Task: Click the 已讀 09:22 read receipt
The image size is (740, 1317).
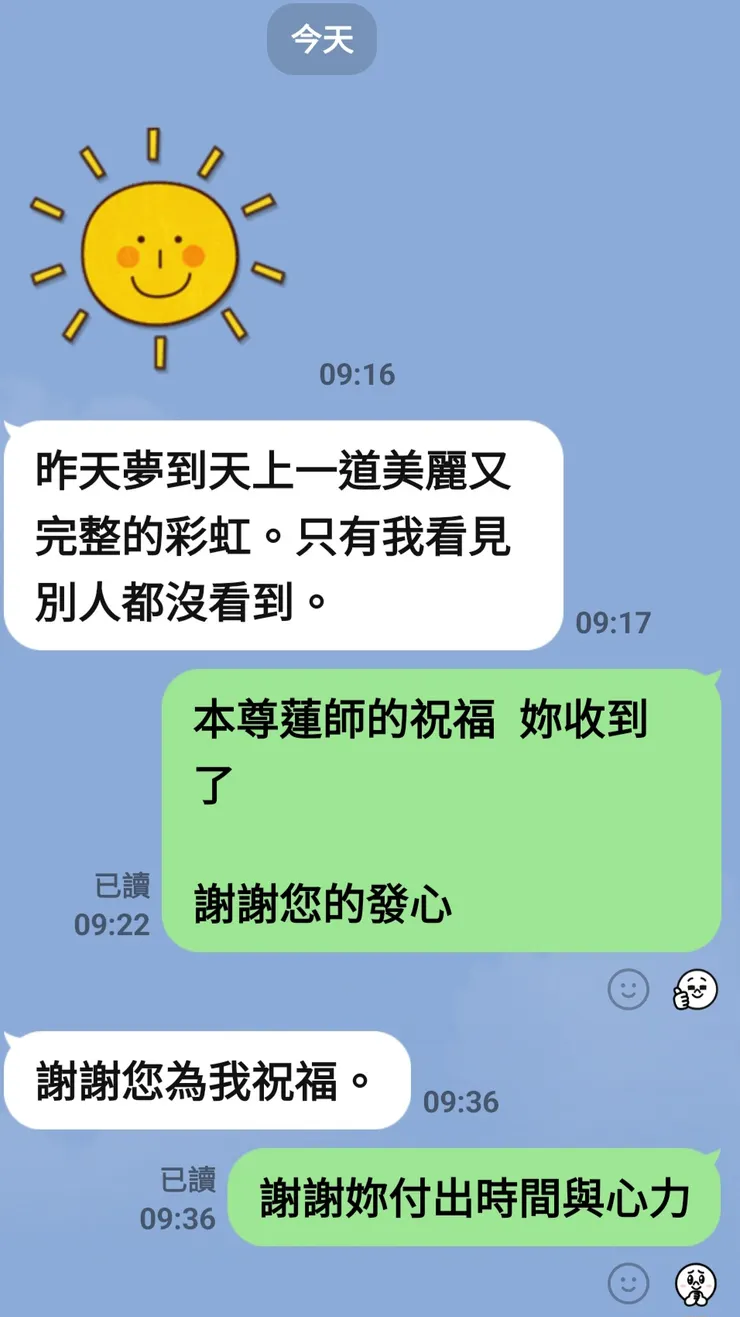Action: (120, 905)
